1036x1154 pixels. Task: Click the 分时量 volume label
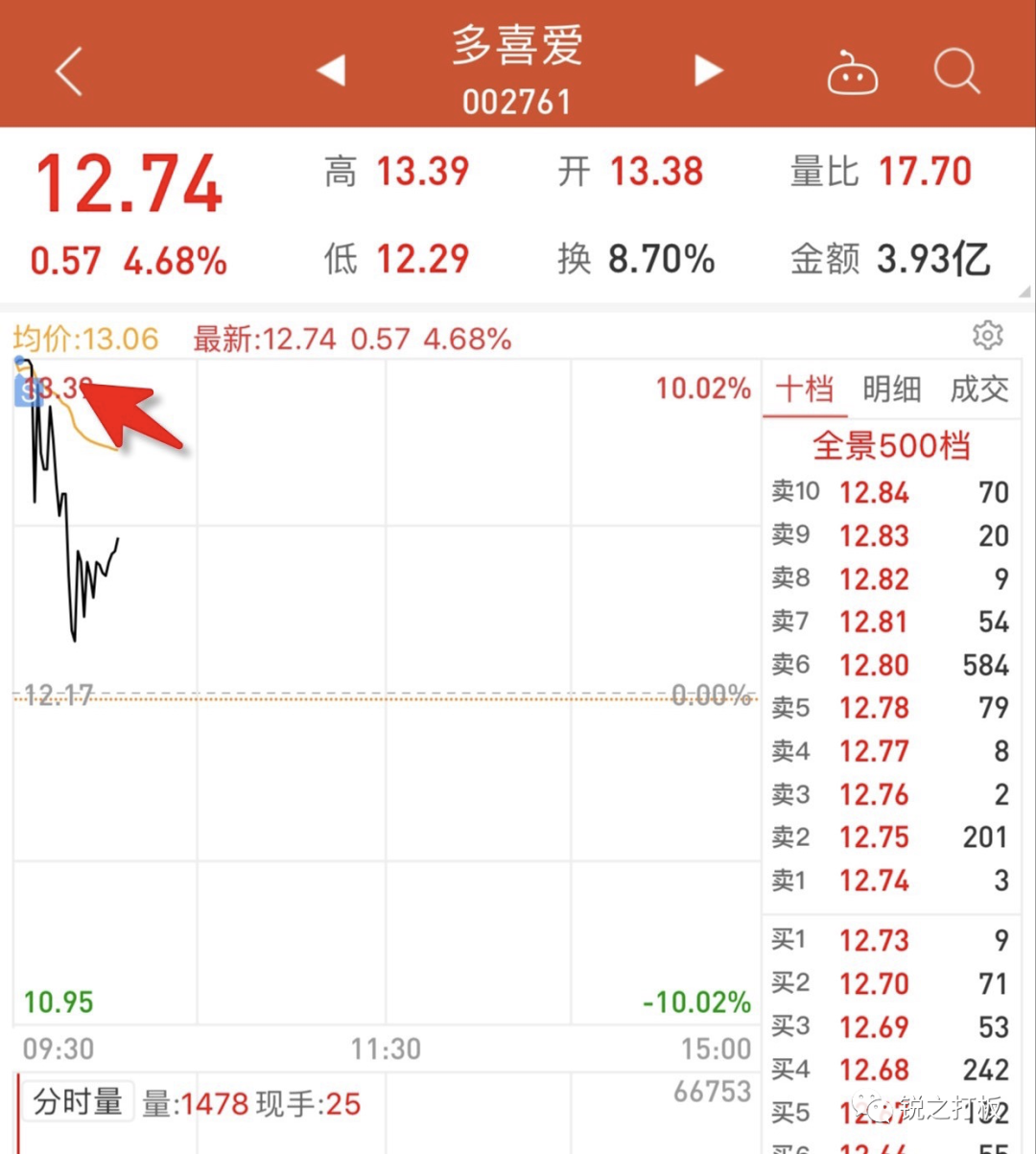pos(78,1102)
